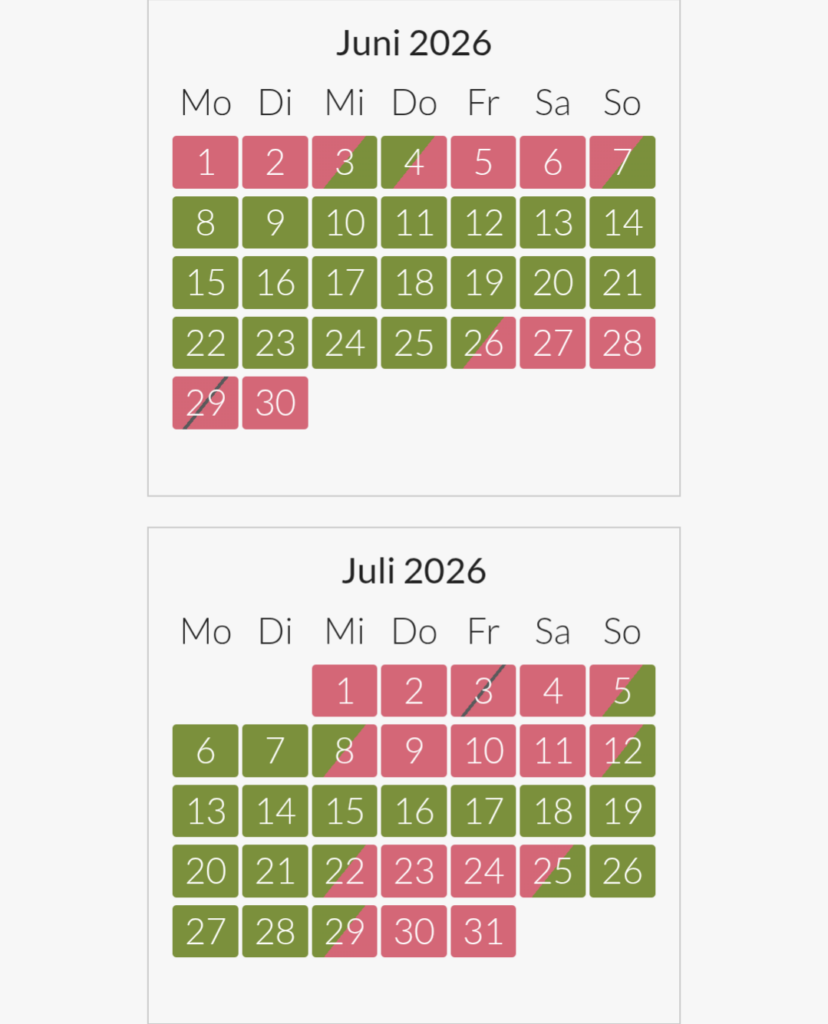Tap July 13 in the Juli calendar
Viewport: 828px width, 1024px height.
(205, 811)
